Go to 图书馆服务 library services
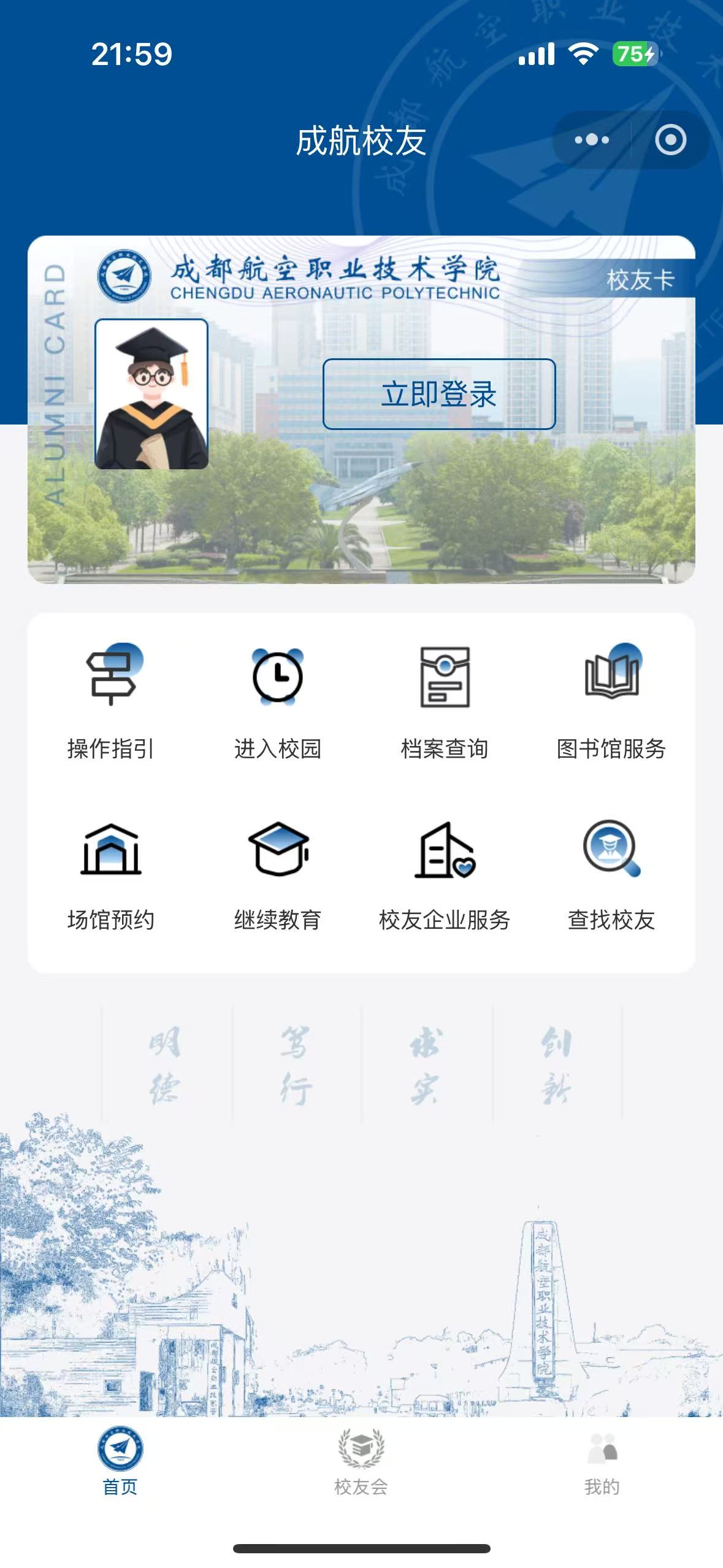The image size is (723, 1568). [x=611, y=699]
